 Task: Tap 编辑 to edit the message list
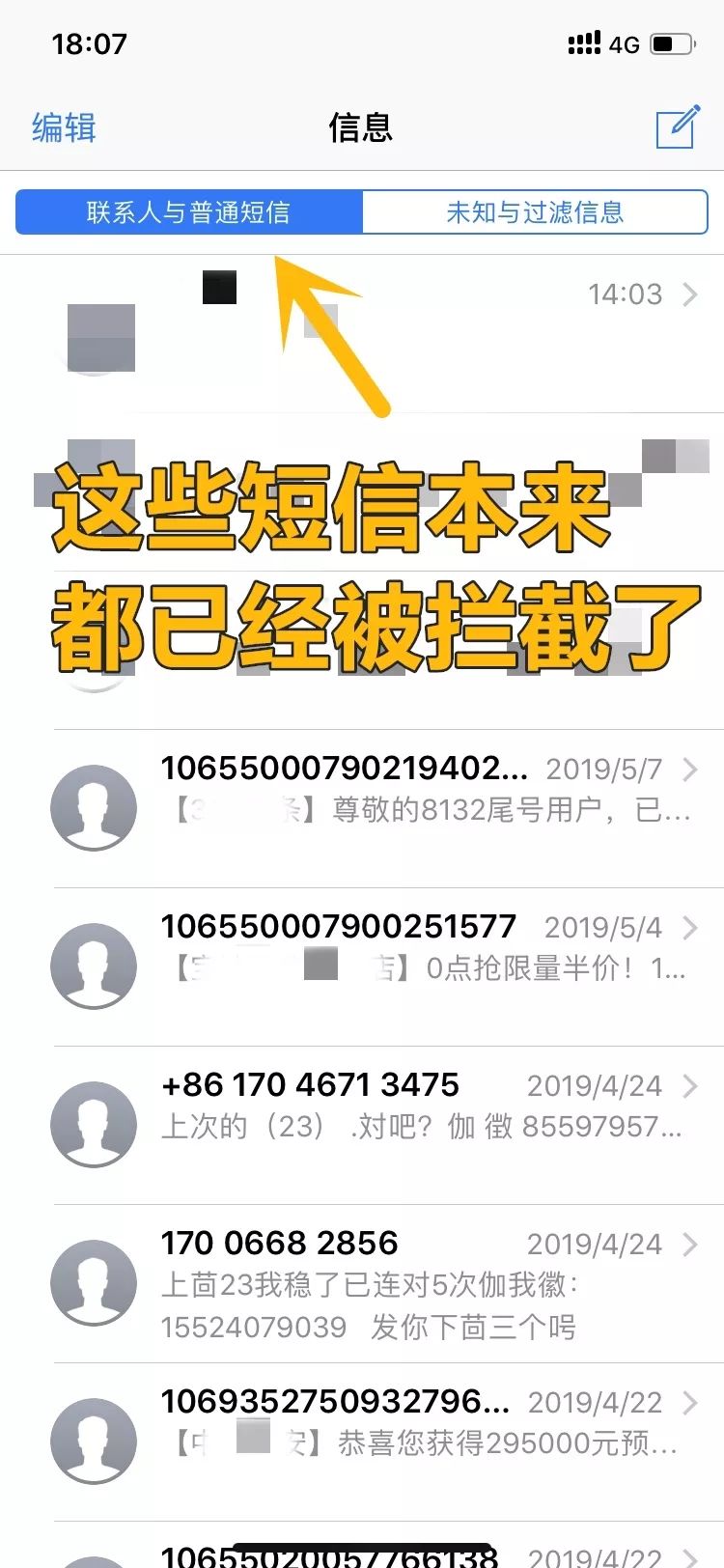64,127
